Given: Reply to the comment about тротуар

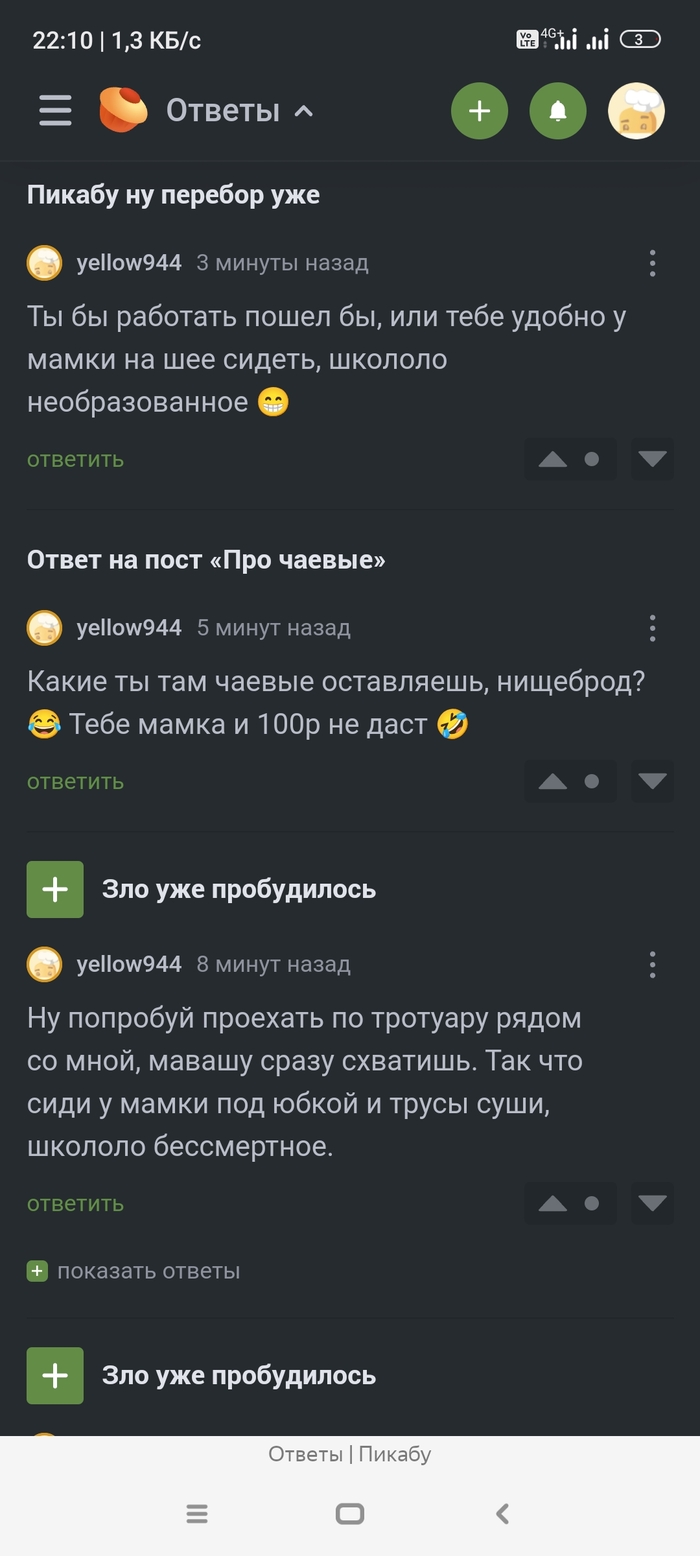Looking at the screenshot, I should point(75,1203).
